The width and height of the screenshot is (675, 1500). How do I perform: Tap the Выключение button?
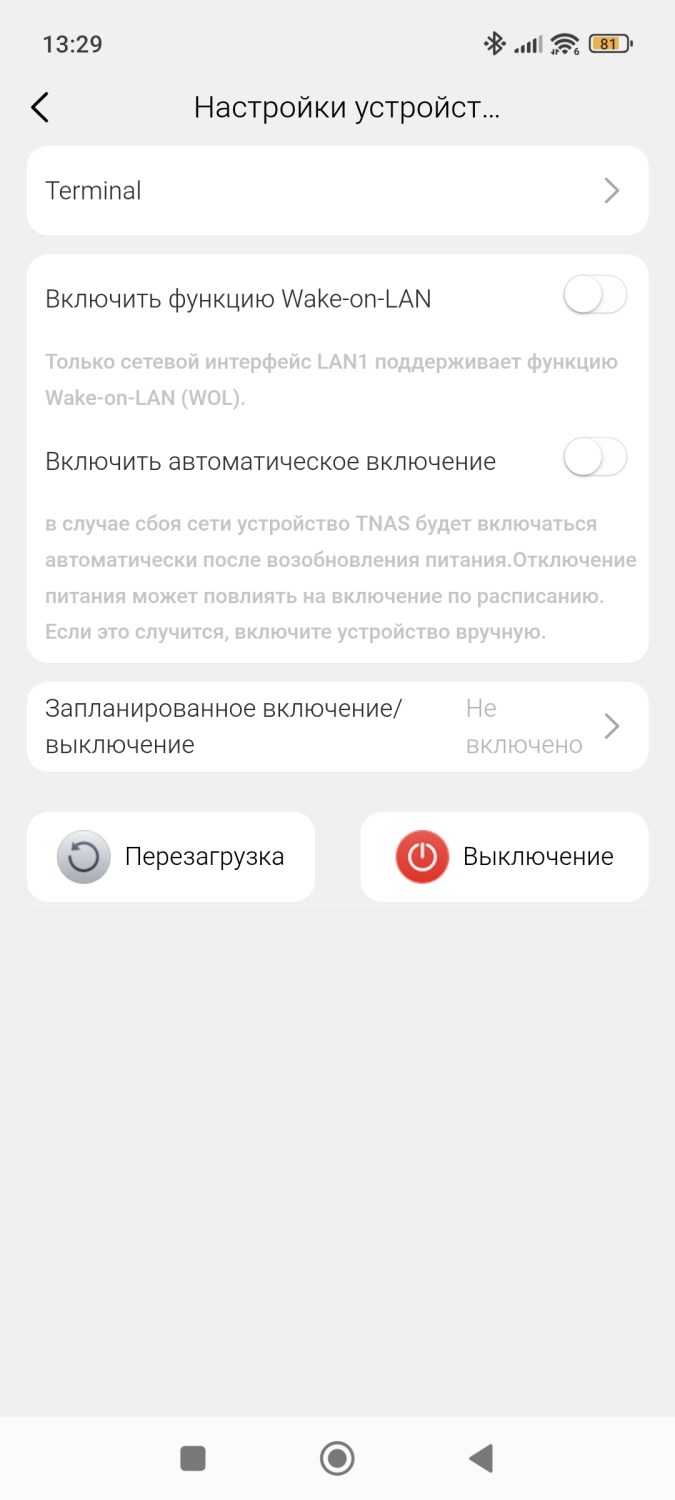pyautogui.click(x=504, y=857)
